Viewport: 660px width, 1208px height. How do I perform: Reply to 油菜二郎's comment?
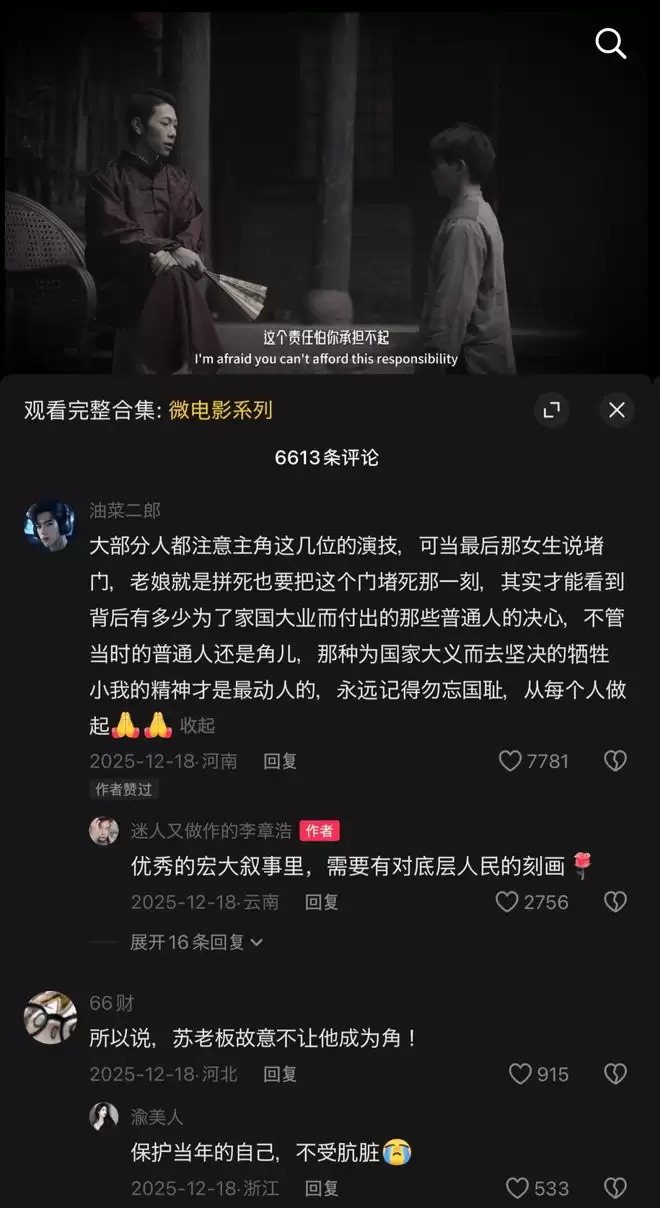280,761
